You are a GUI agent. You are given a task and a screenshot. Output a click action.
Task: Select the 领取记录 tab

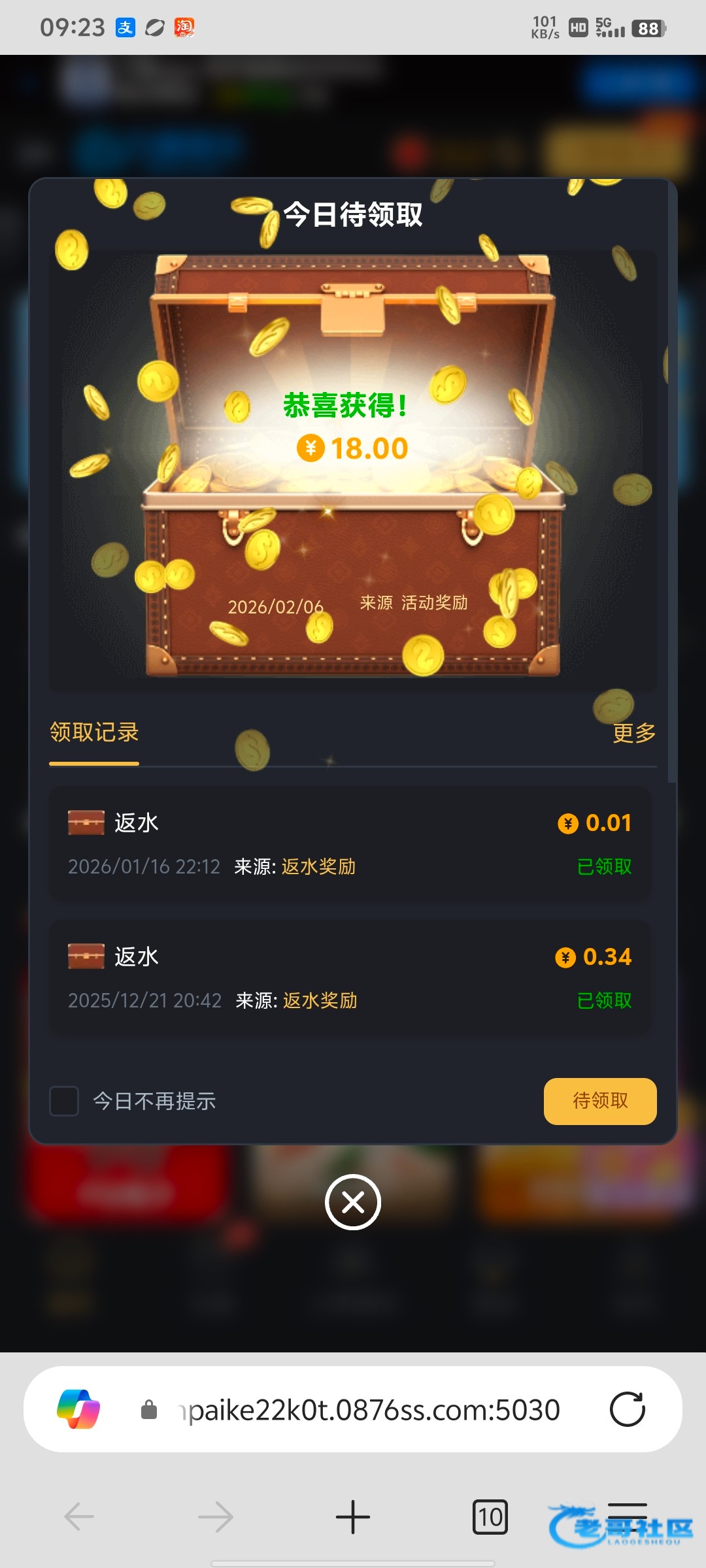(94, 733)
